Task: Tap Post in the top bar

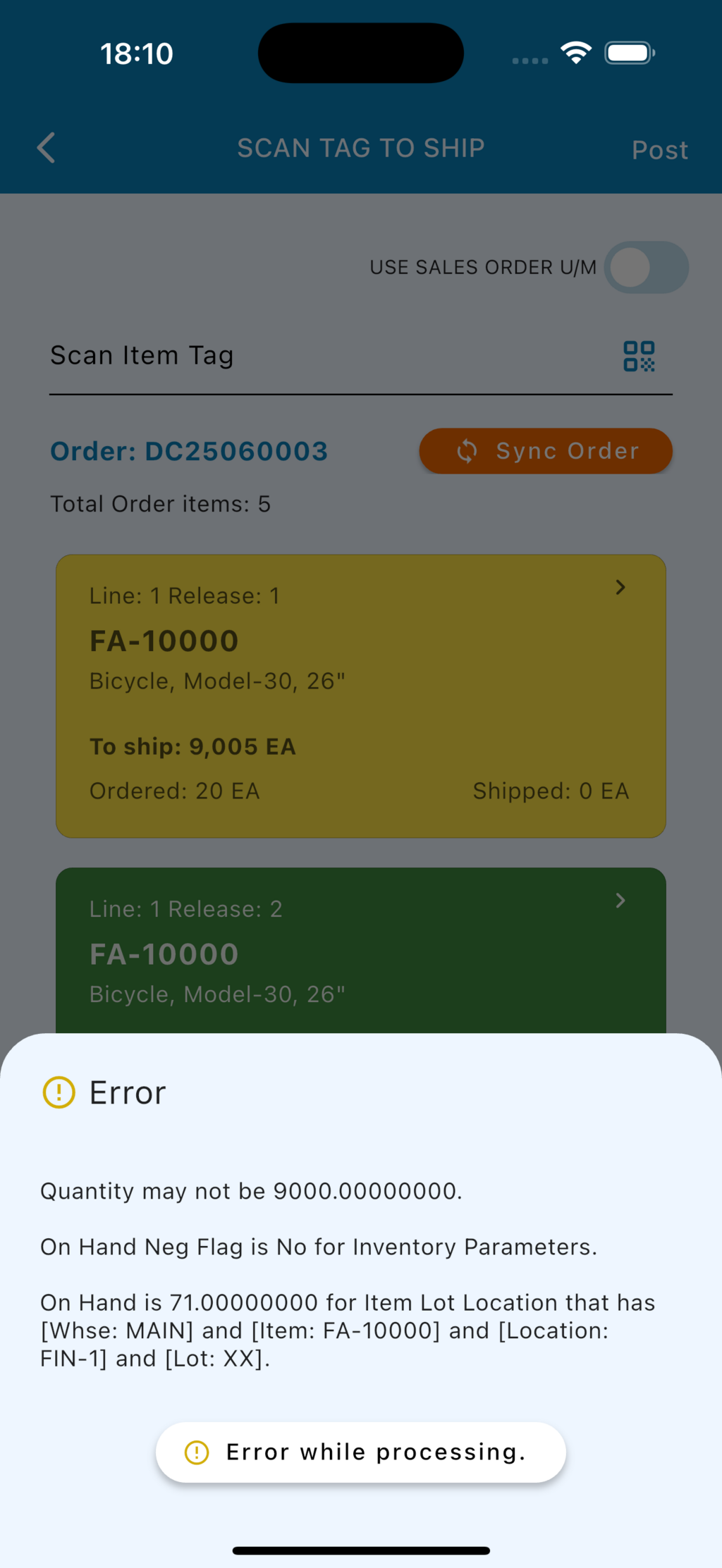Action: 659,149
